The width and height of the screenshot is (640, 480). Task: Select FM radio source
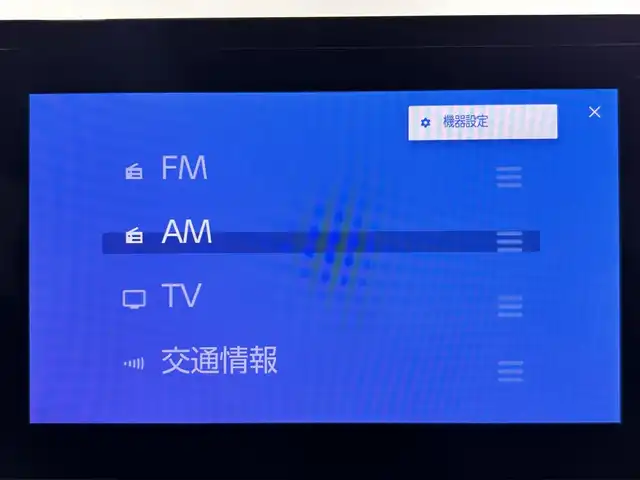click(184, 169)
